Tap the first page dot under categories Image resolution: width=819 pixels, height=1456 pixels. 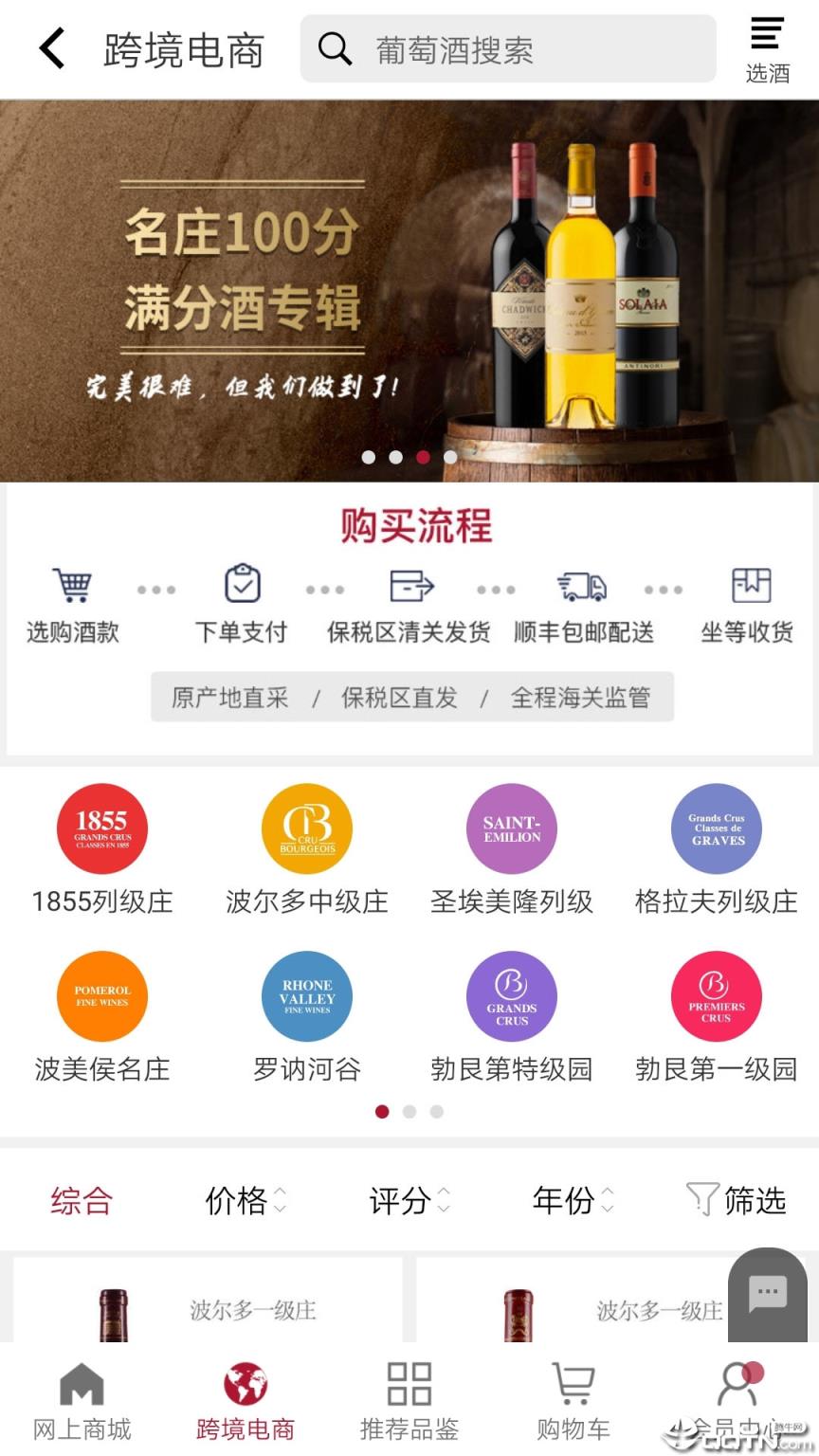[382, 1112]
